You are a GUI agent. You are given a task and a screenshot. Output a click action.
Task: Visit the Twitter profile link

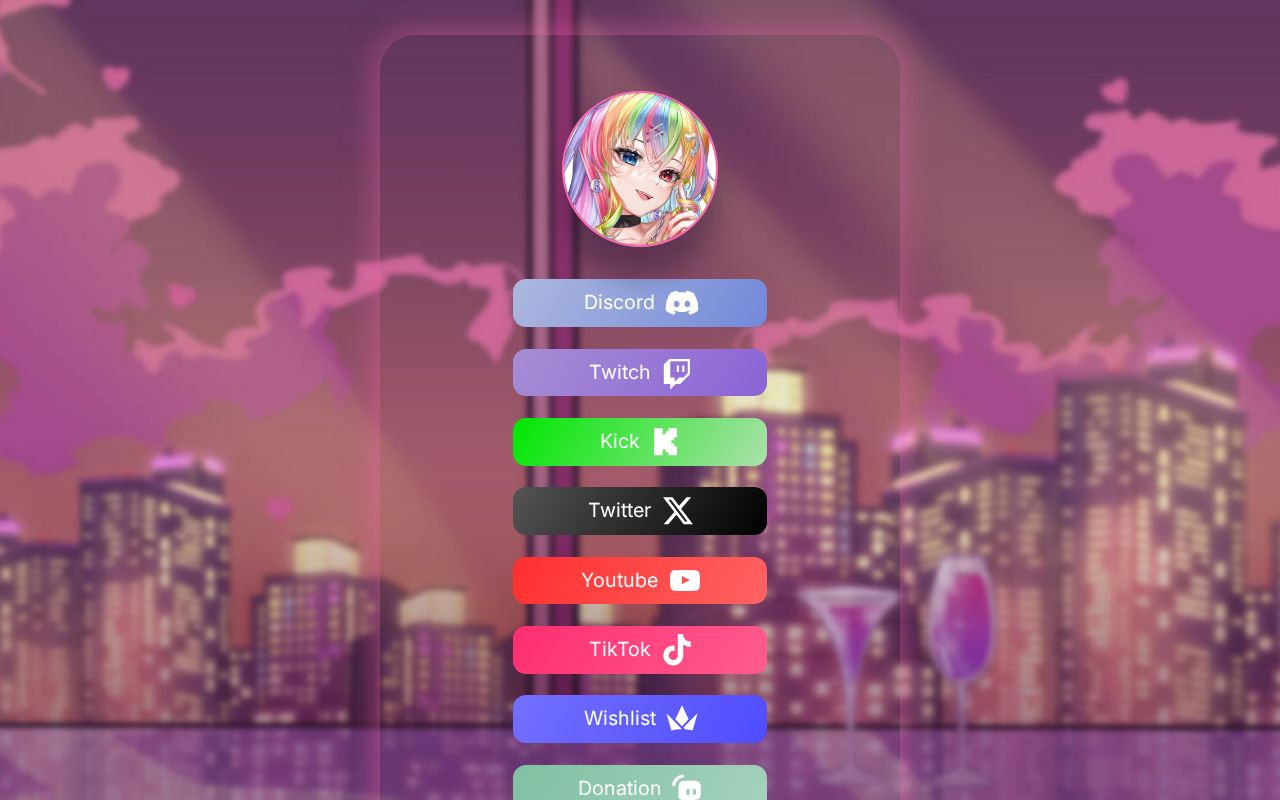tap(640, 511)
